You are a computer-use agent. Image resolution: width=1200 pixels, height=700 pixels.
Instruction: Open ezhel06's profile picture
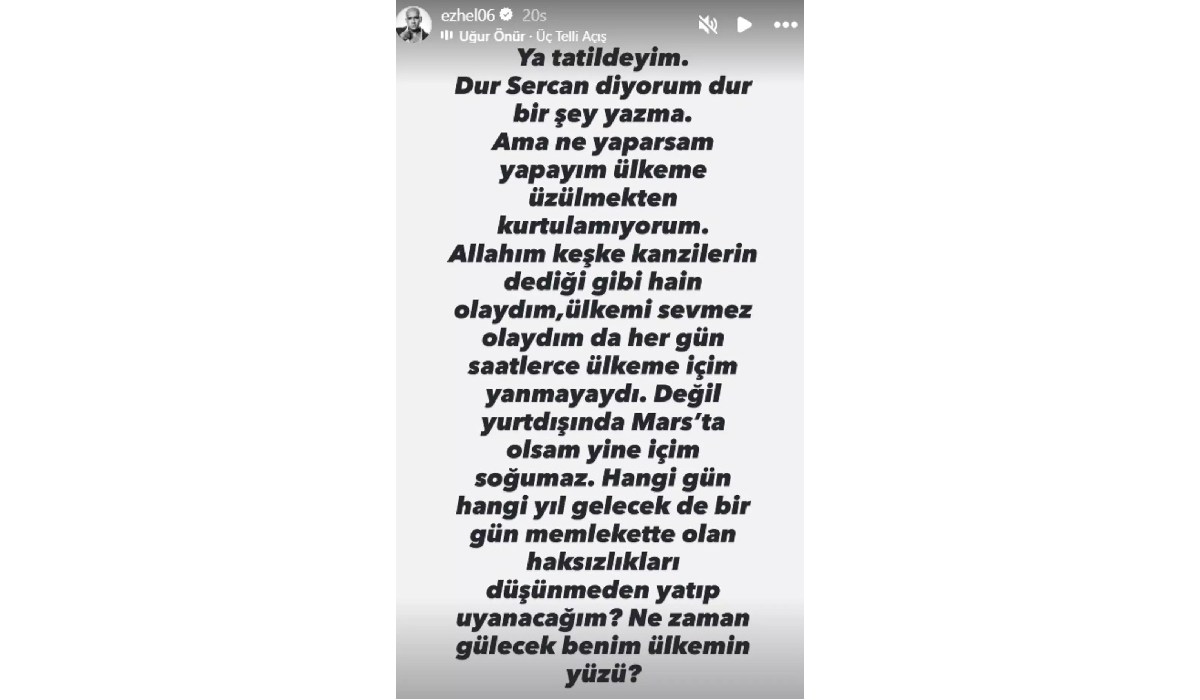click(x=413, y=24)
